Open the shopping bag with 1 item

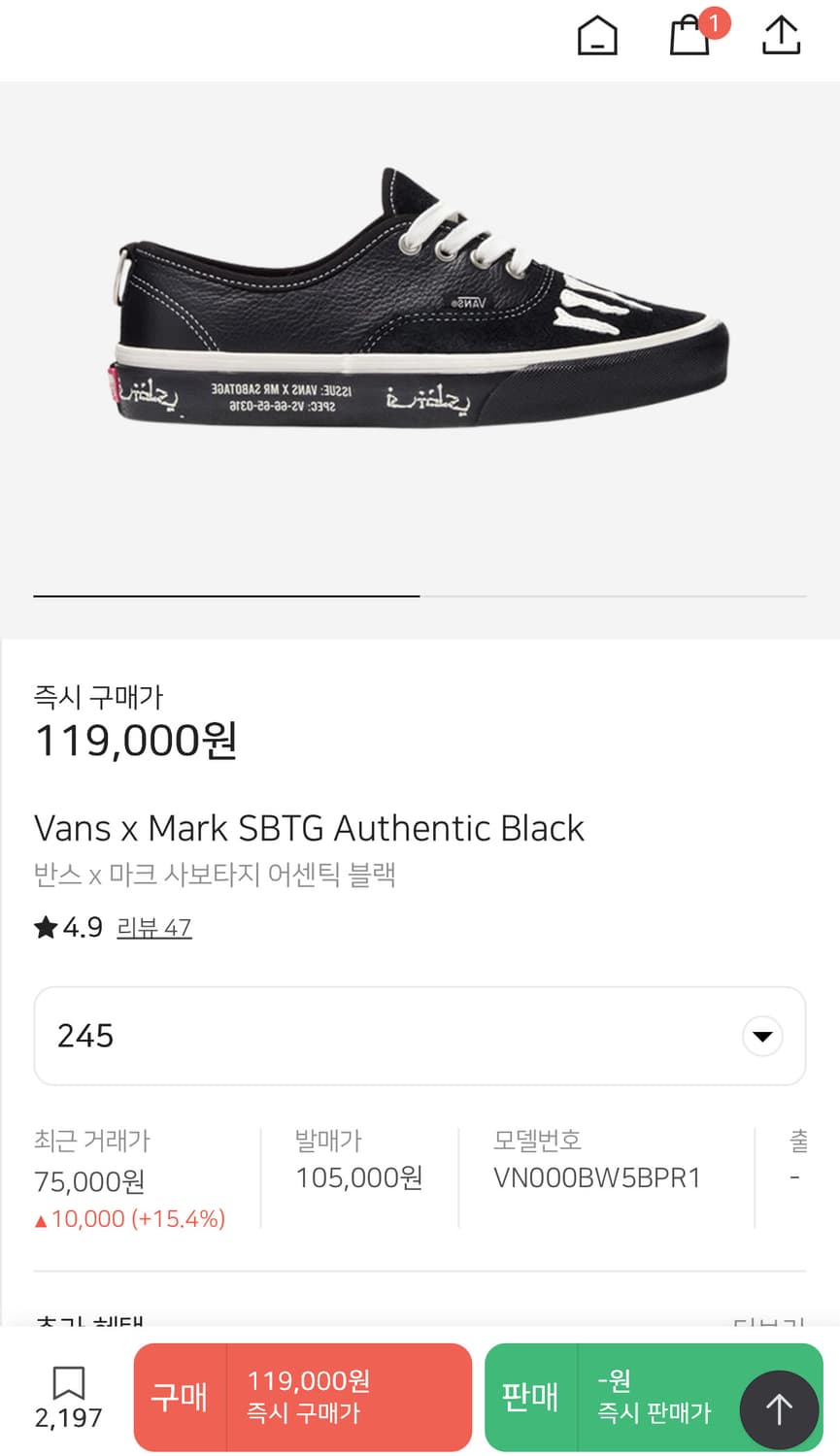pos(690,36)
